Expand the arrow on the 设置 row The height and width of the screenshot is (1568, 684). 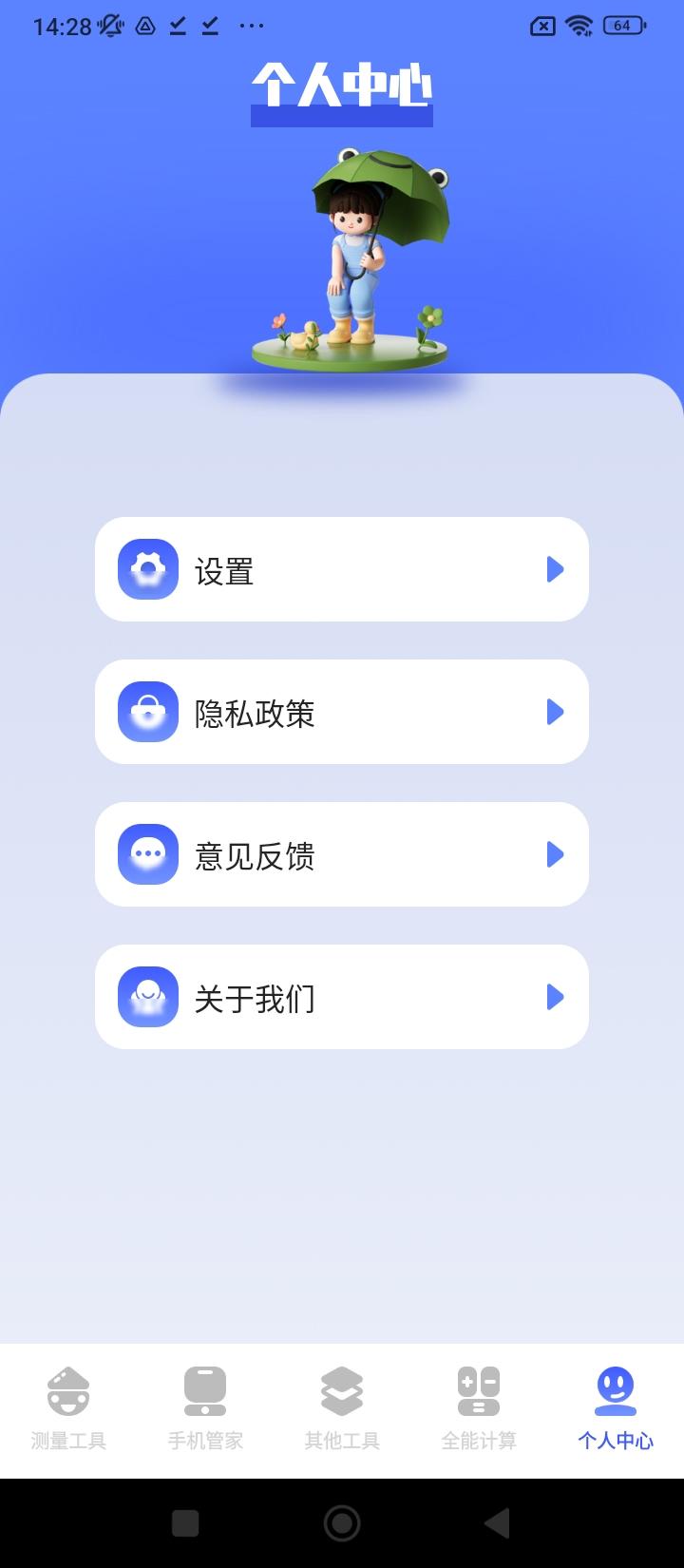[x=554, y=568]
